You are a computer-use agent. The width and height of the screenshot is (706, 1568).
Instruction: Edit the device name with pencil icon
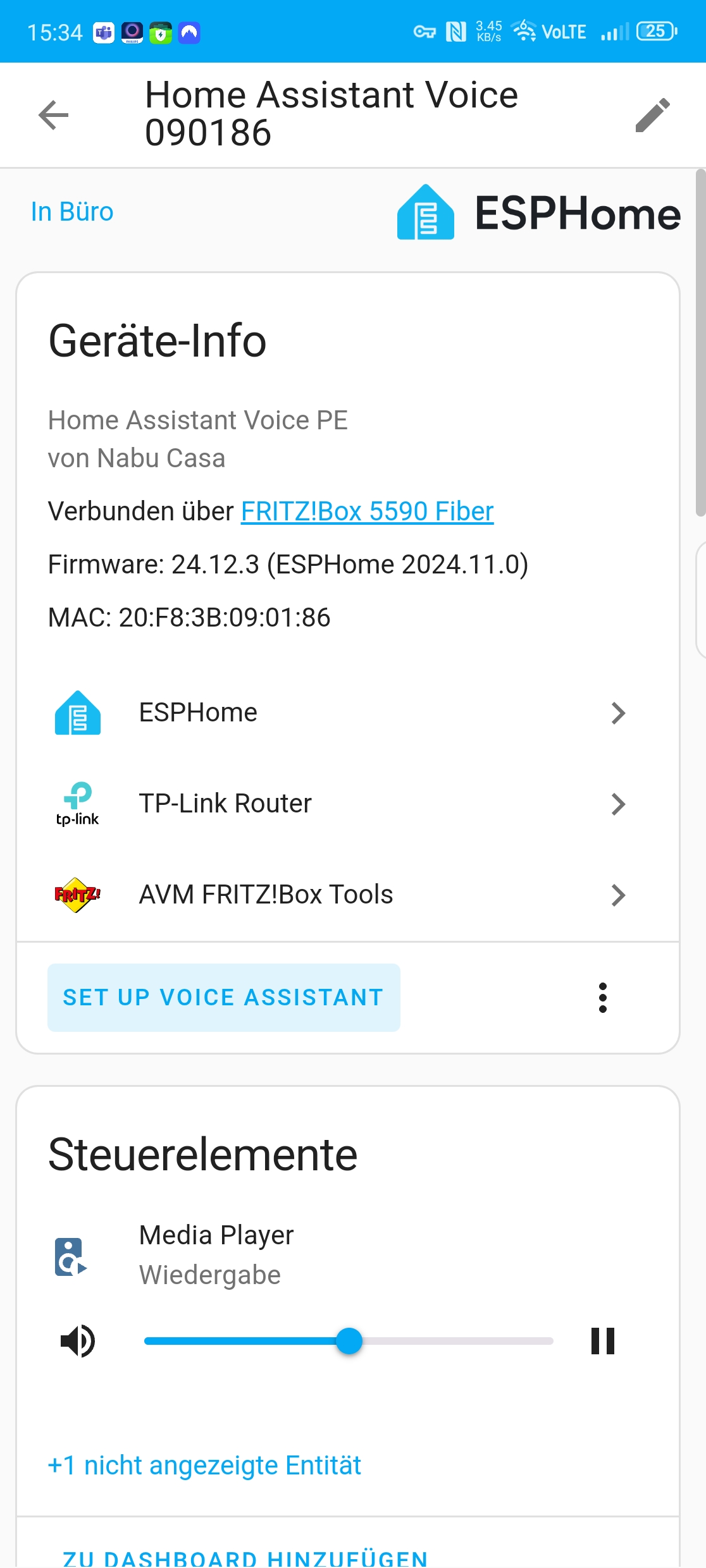click(x=652, y=115)
